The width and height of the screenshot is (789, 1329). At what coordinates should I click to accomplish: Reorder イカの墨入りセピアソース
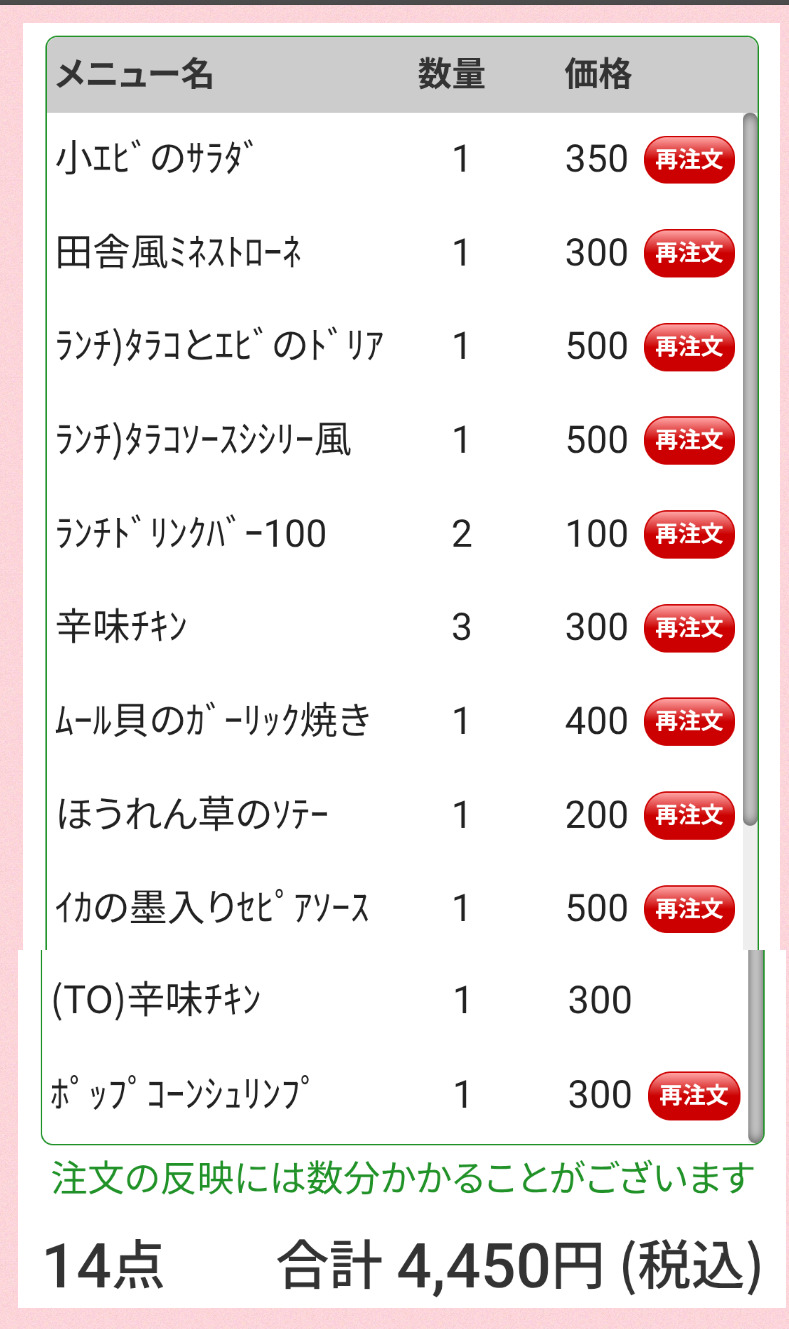[689, 908]
